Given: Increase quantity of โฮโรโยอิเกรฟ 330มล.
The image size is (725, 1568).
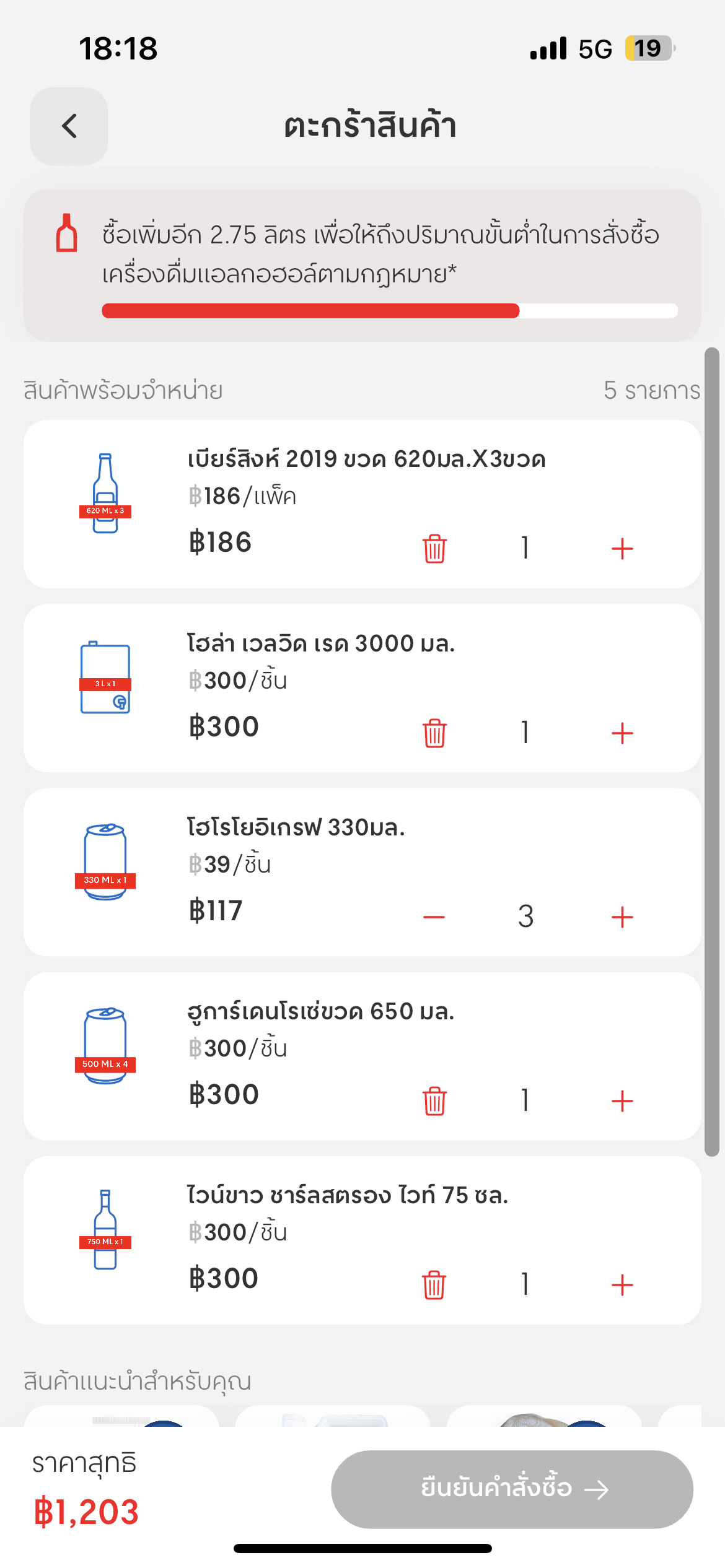Looking at the screenshot, I should click(622, 917).
